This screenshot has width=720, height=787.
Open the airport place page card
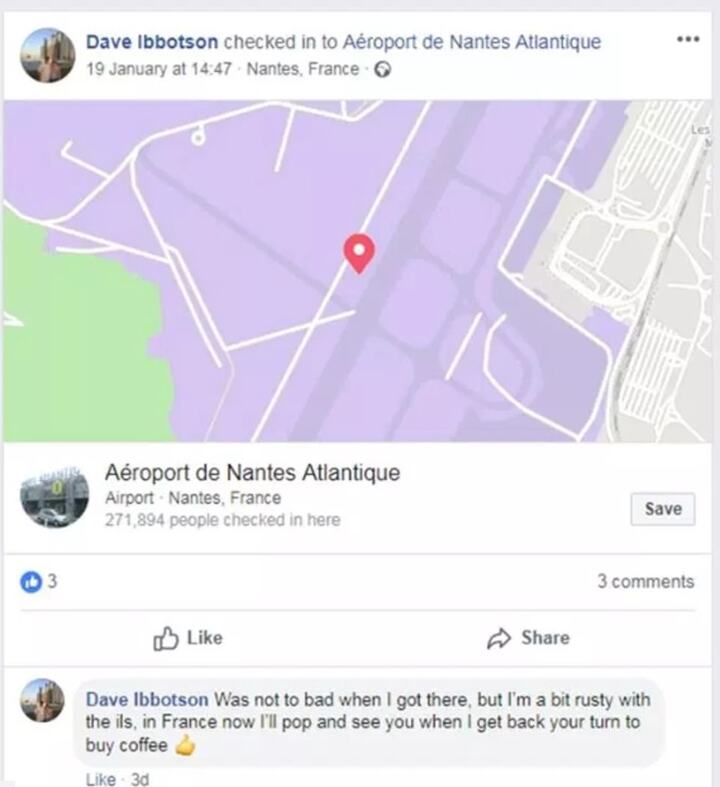click(x=252, y=473)
